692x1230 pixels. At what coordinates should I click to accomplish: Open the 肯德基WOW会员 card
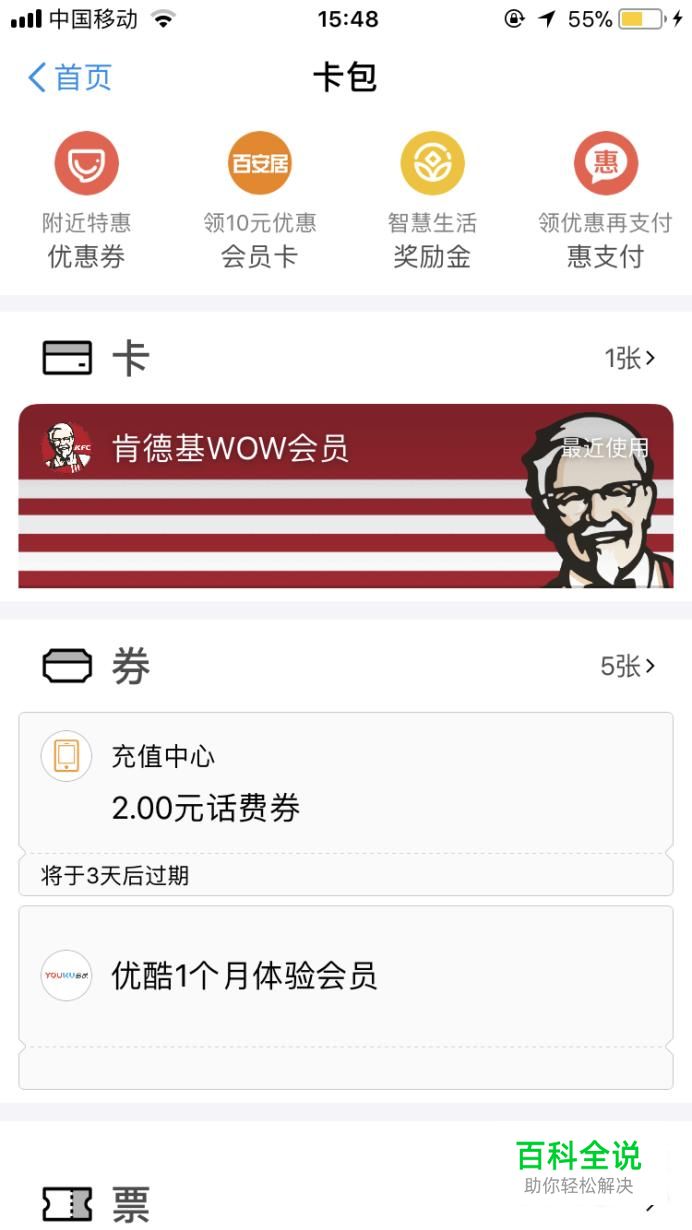point(346,495)
